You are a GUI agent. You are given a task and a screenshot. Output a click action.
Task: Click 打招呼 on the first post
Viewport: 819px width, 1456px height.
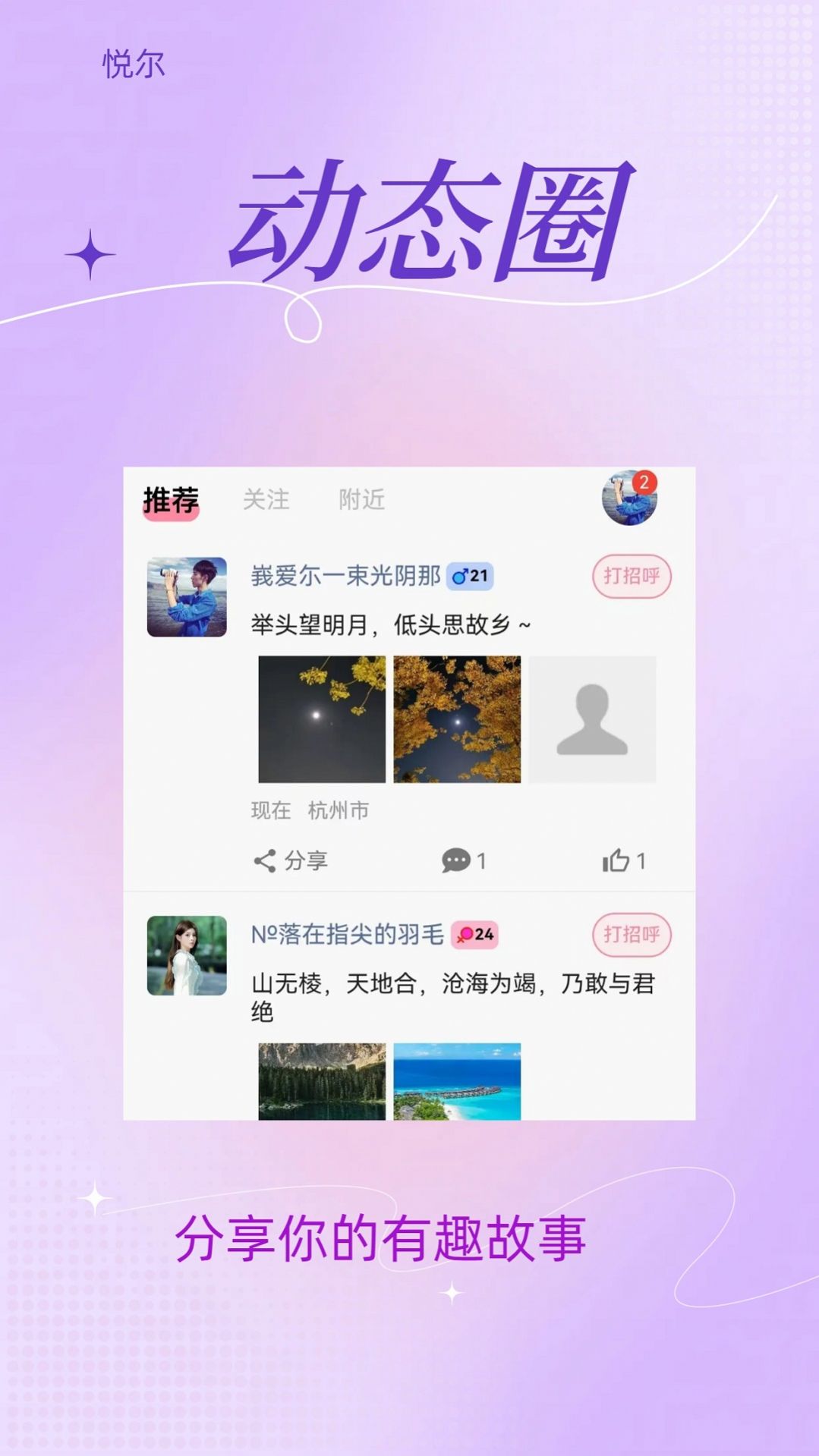[x=632, y=577]
